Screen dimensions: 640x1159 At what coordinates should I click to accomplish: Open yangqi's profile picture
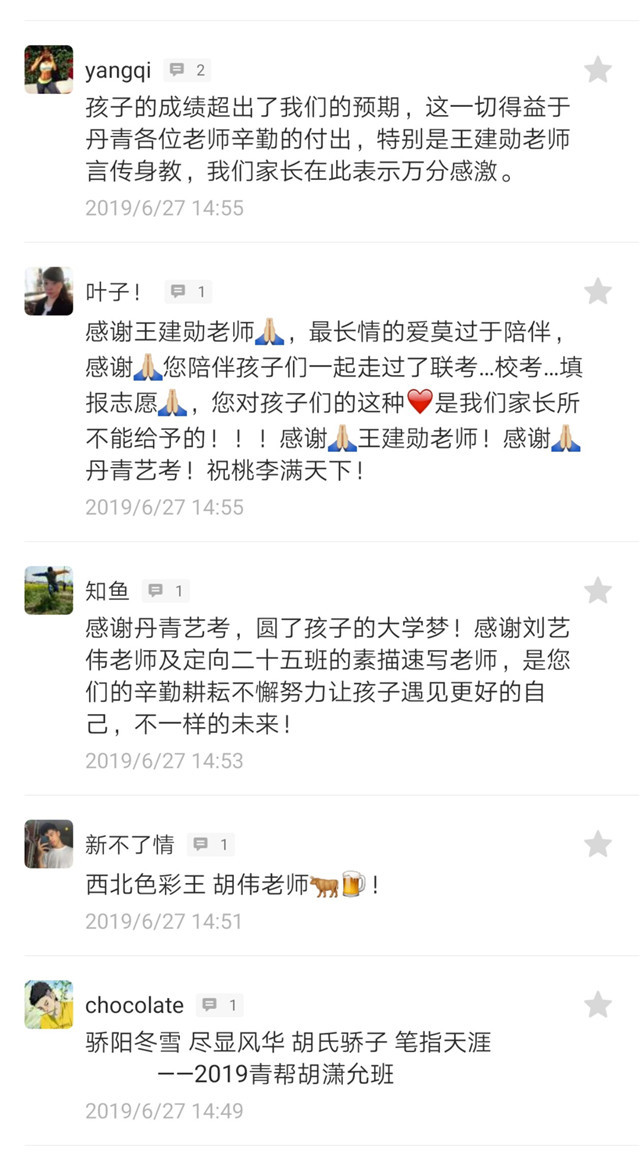click(49, 69)
